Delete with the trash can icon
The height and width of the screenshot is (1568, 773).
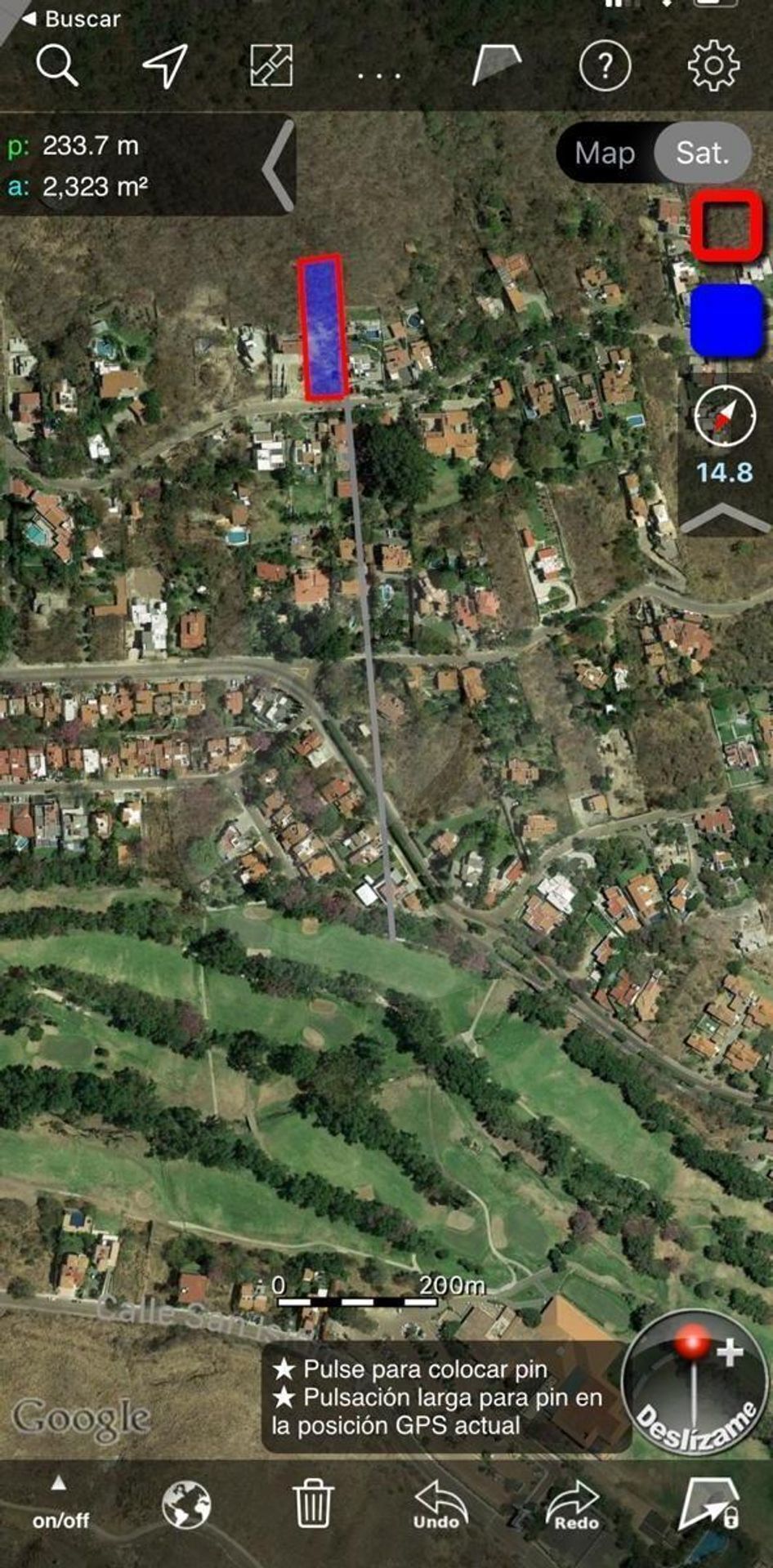click(313, 1503)
